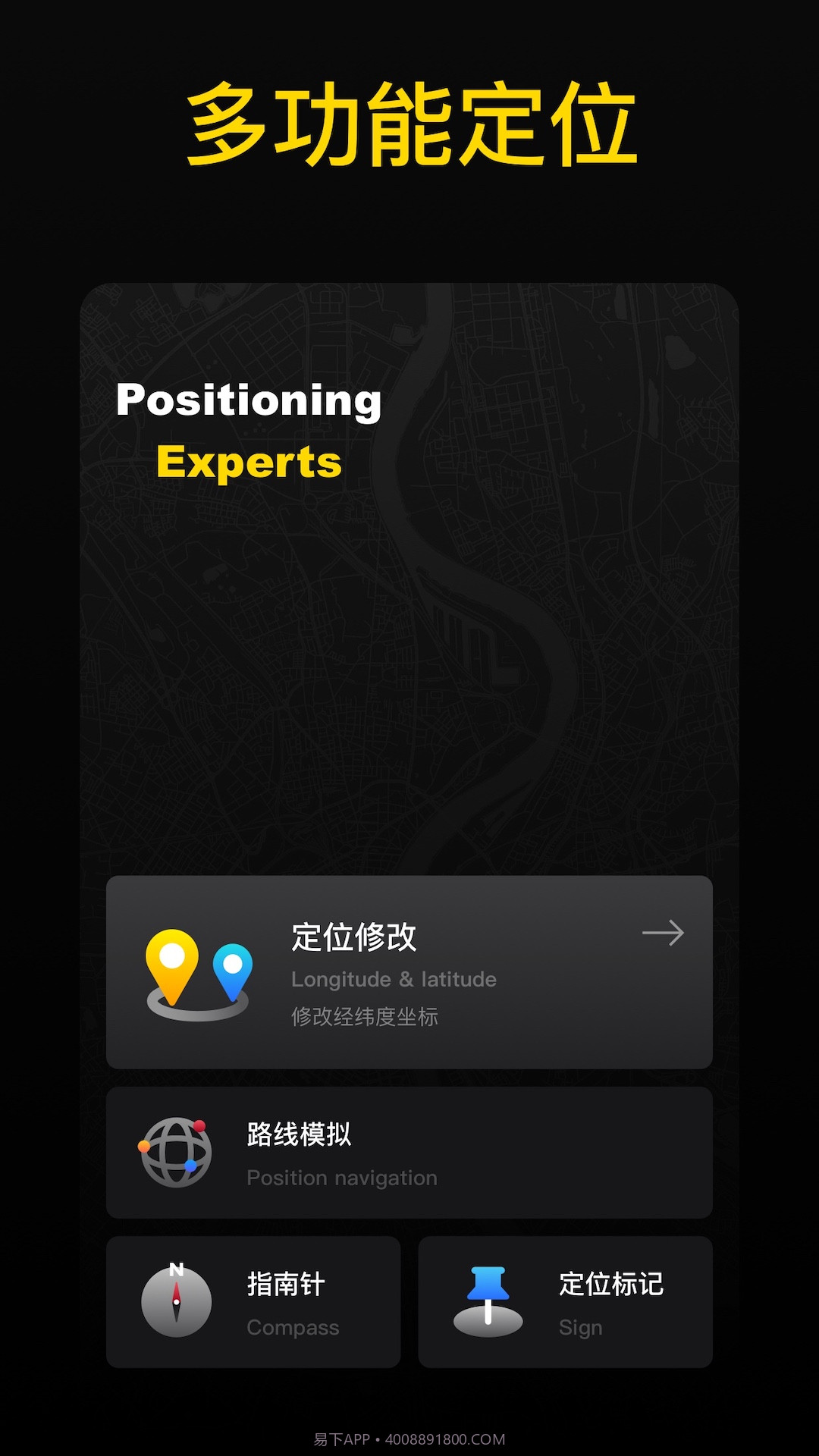Click the 多功能定位 title heading
Viewport: 819px width, 1456px height.
coord(409,121)
